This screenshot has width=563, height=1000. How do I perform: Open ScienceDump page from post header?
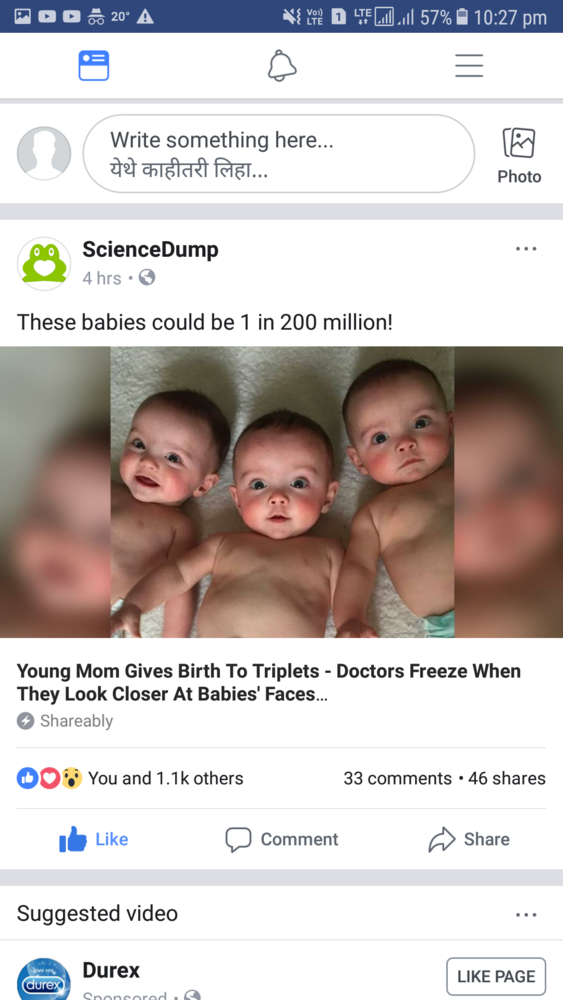[150, 249]
